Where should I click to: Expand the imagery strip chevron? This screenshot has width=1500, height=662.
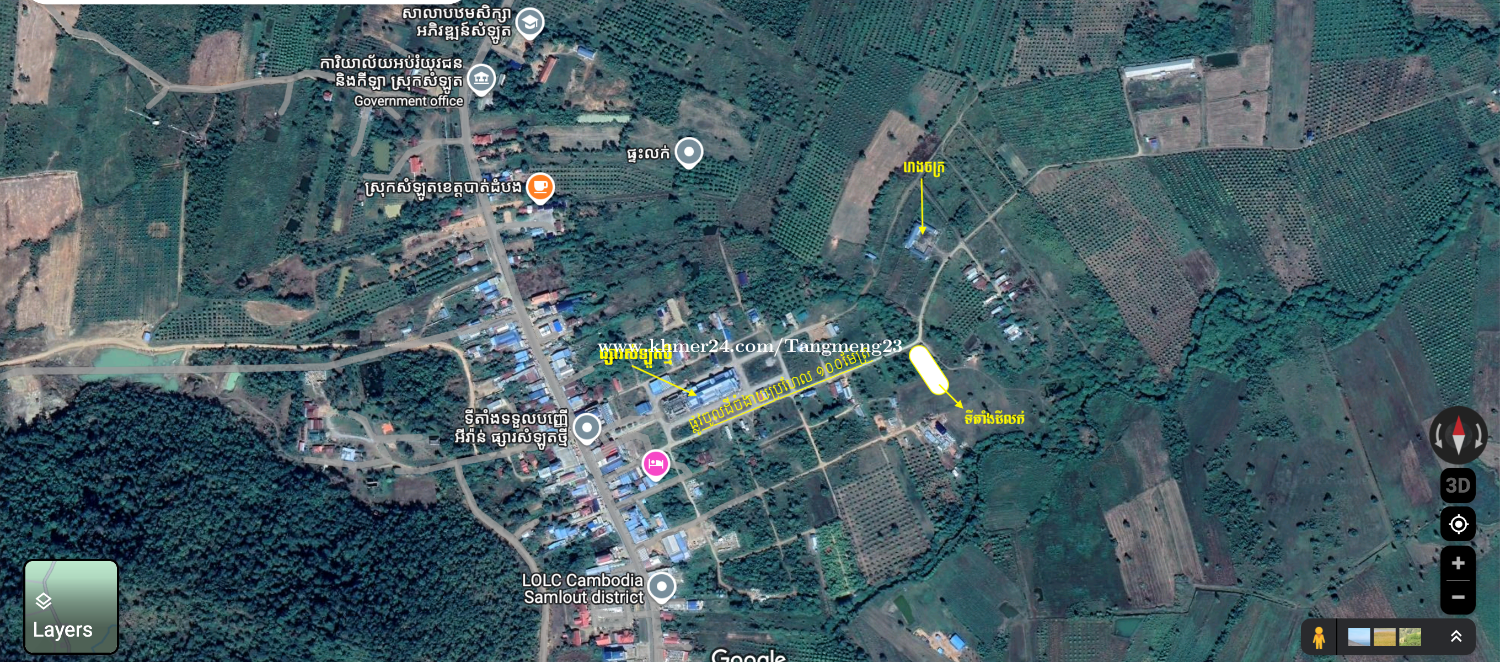[1456, 636]
